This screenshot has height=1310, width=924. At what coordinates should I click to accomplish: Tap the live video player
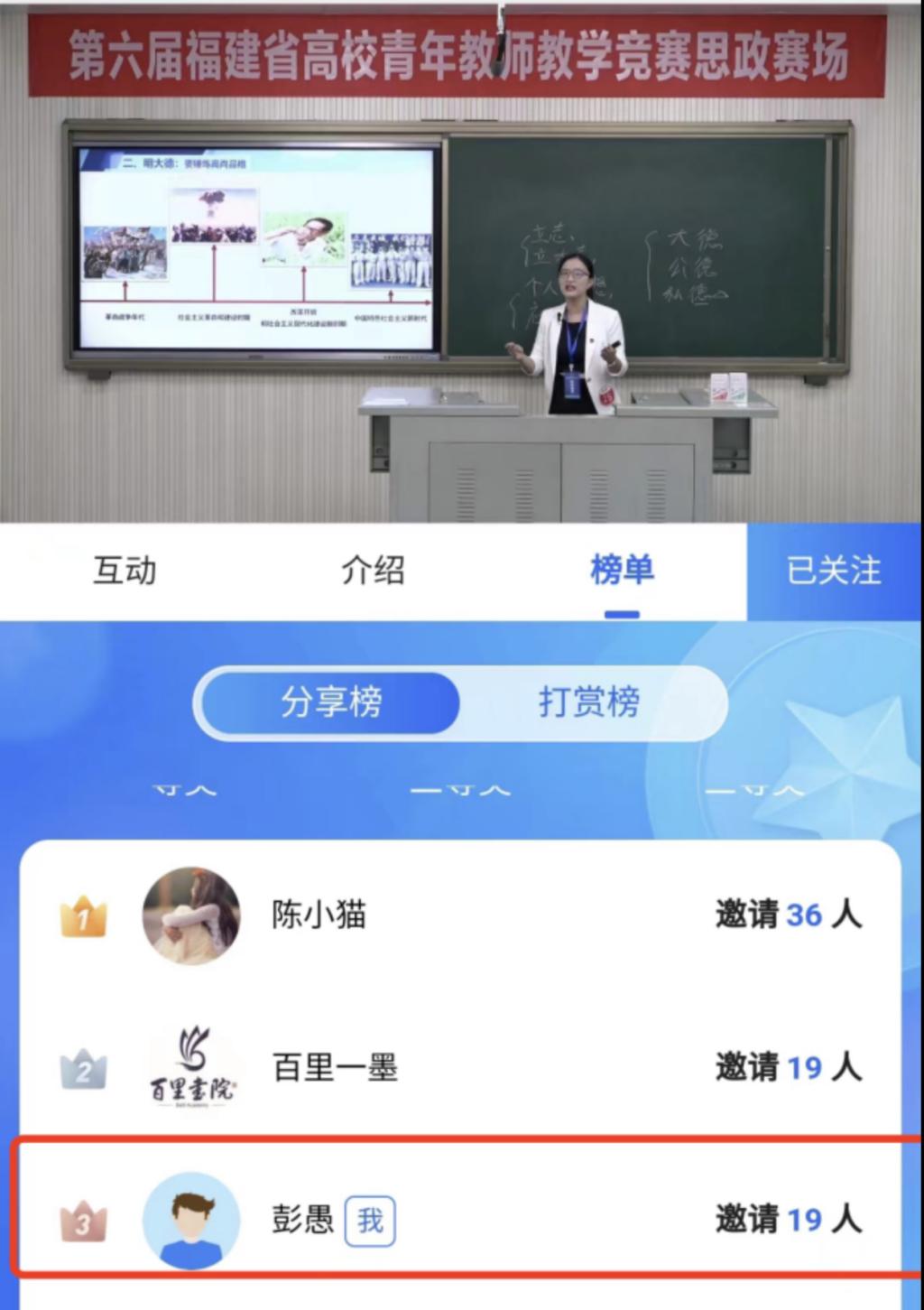pos(460,262)
